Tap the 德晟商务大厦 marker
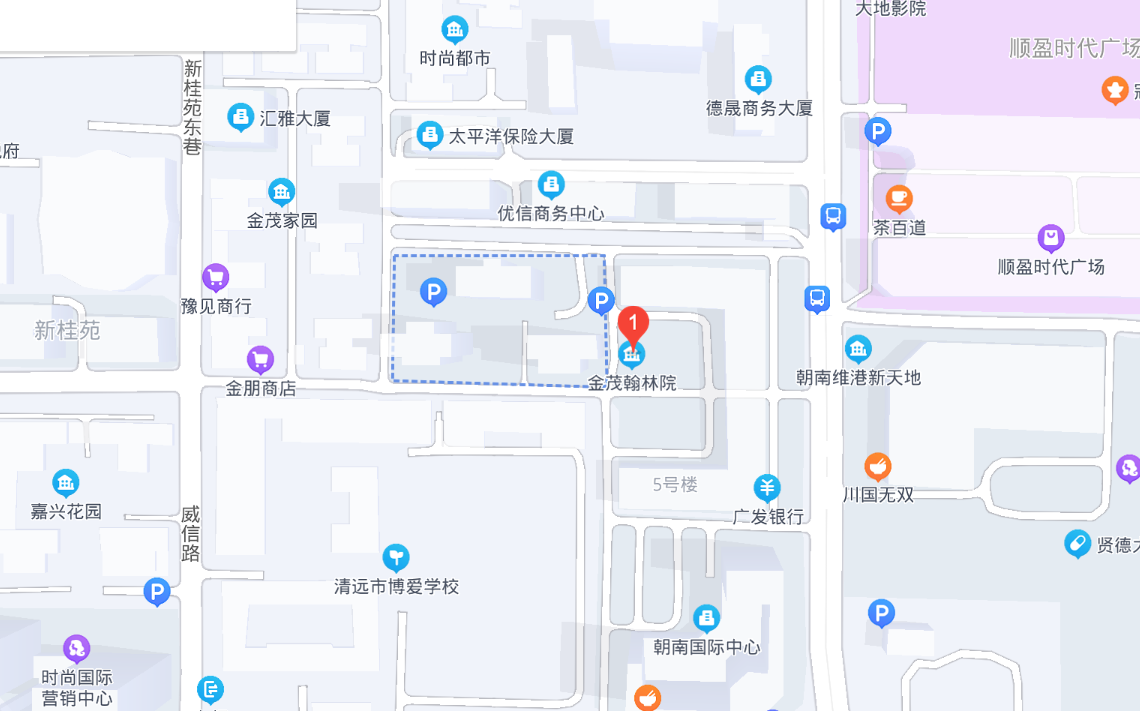 coord(758,79)
